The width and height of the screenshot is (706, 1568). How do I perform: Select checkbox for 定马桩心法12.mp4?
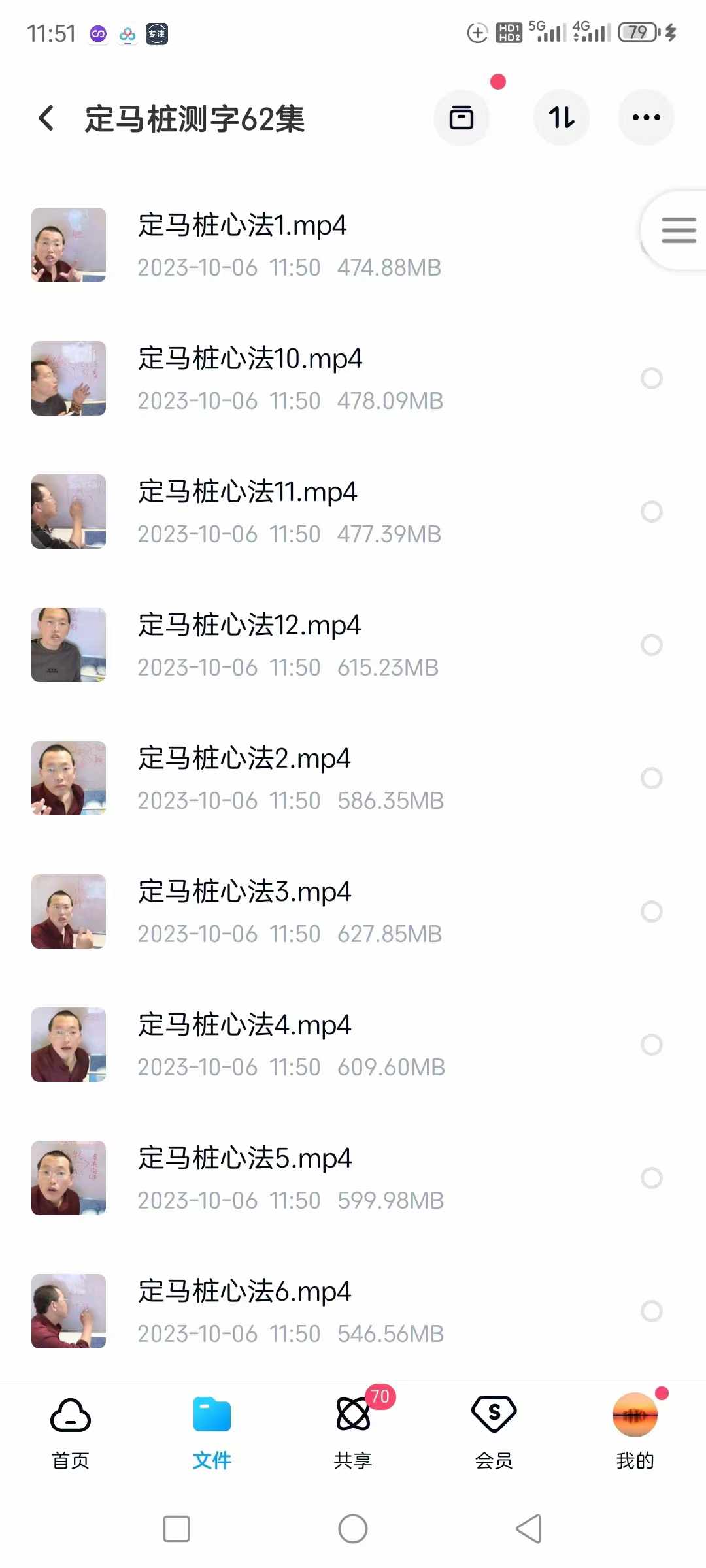click(x=651, y=645)
